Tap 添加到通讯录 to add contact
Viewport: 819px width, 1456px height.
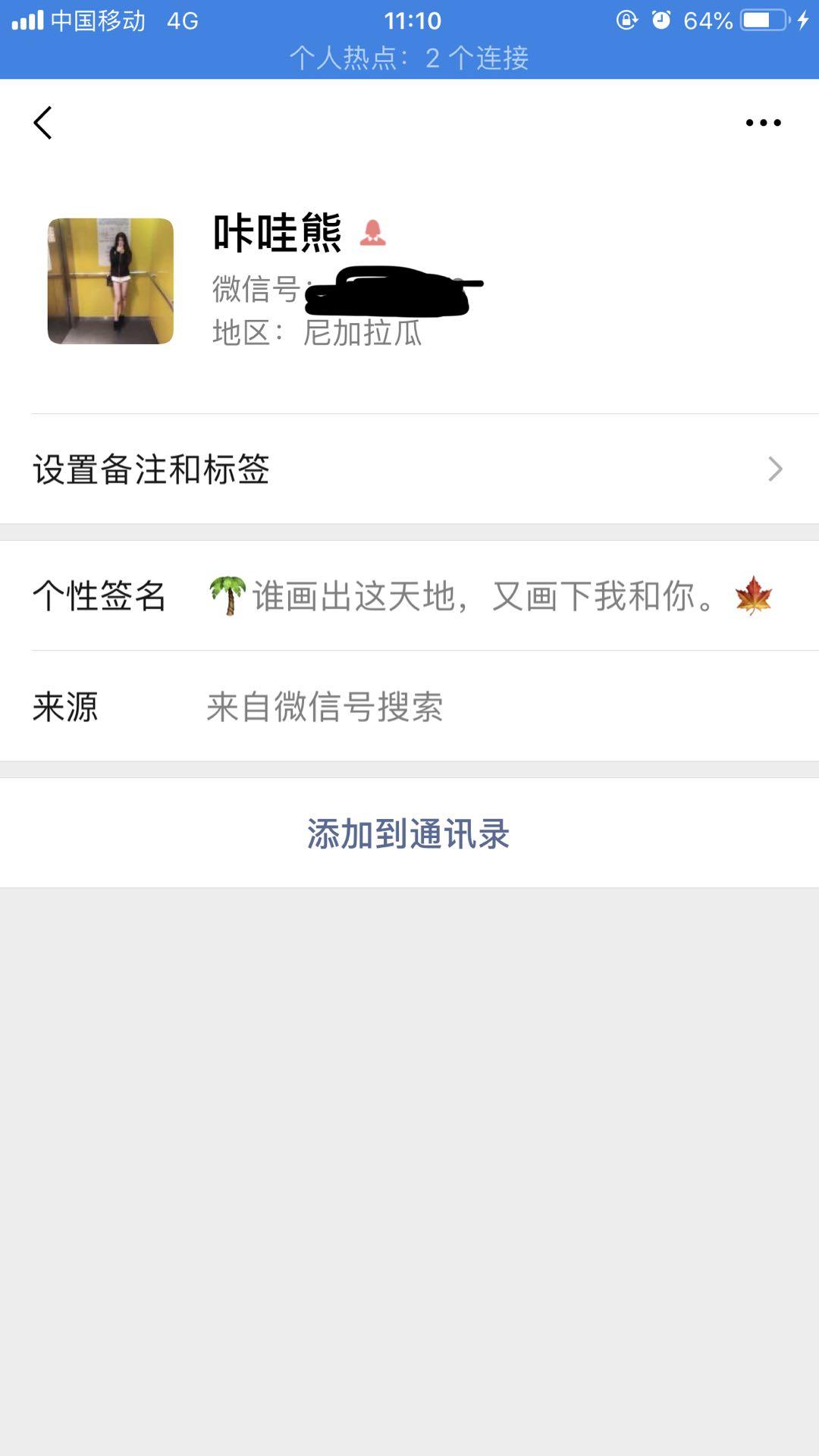tap(409, 833)
